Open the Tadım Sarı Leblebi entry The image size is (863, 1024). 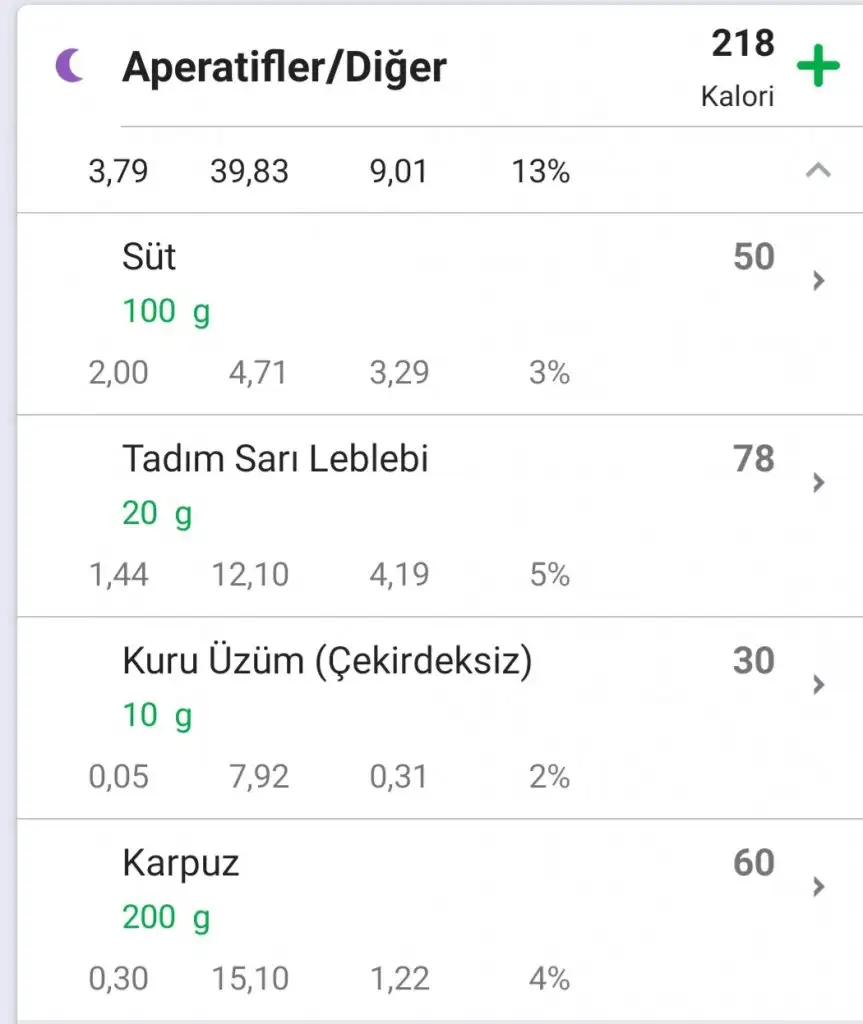pyautogui.click(x=818, y=483)
